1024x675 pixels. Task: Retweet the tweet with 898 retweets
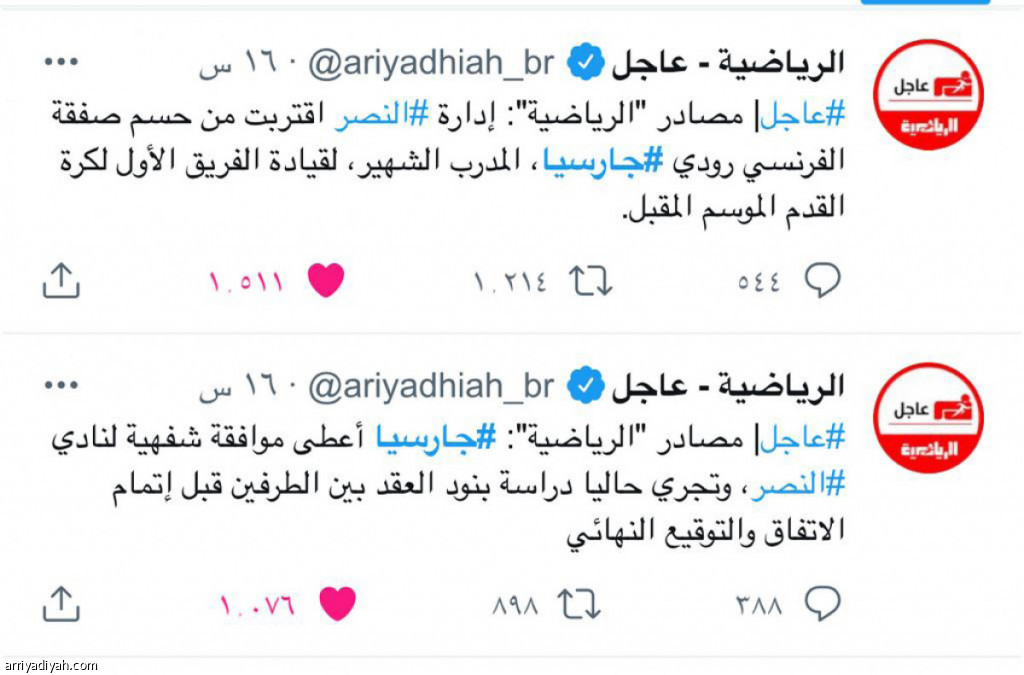[x=580, y=604]
